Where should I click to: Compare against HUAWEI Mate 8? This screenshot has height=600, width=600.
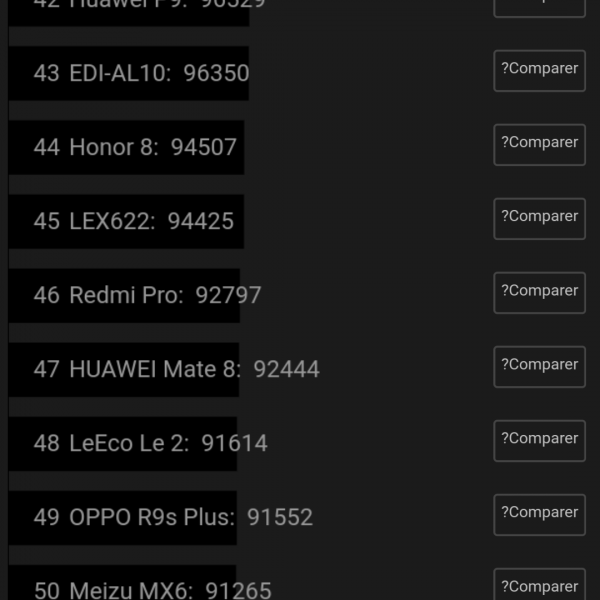click(539, 366)
